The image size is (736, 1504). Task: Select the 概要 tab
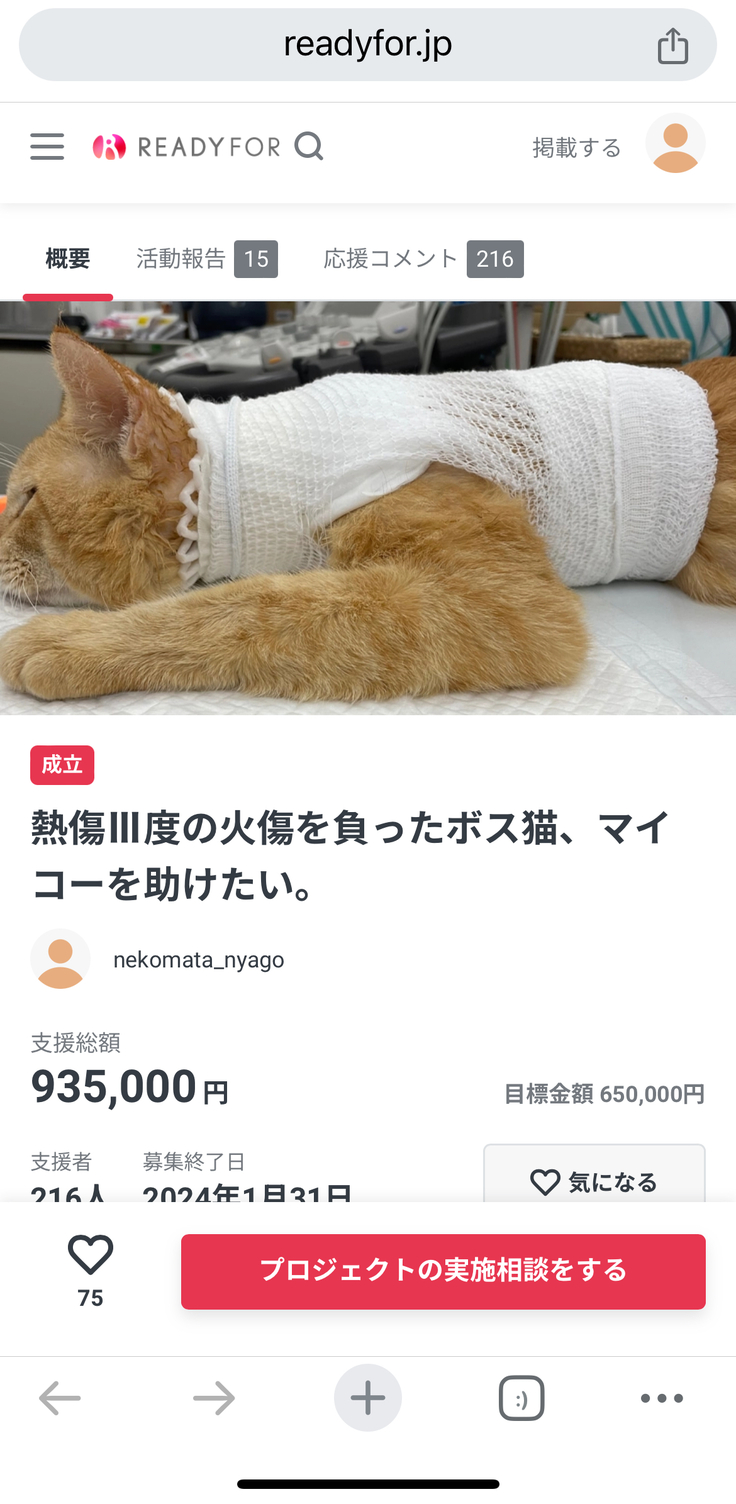[68, 259]
